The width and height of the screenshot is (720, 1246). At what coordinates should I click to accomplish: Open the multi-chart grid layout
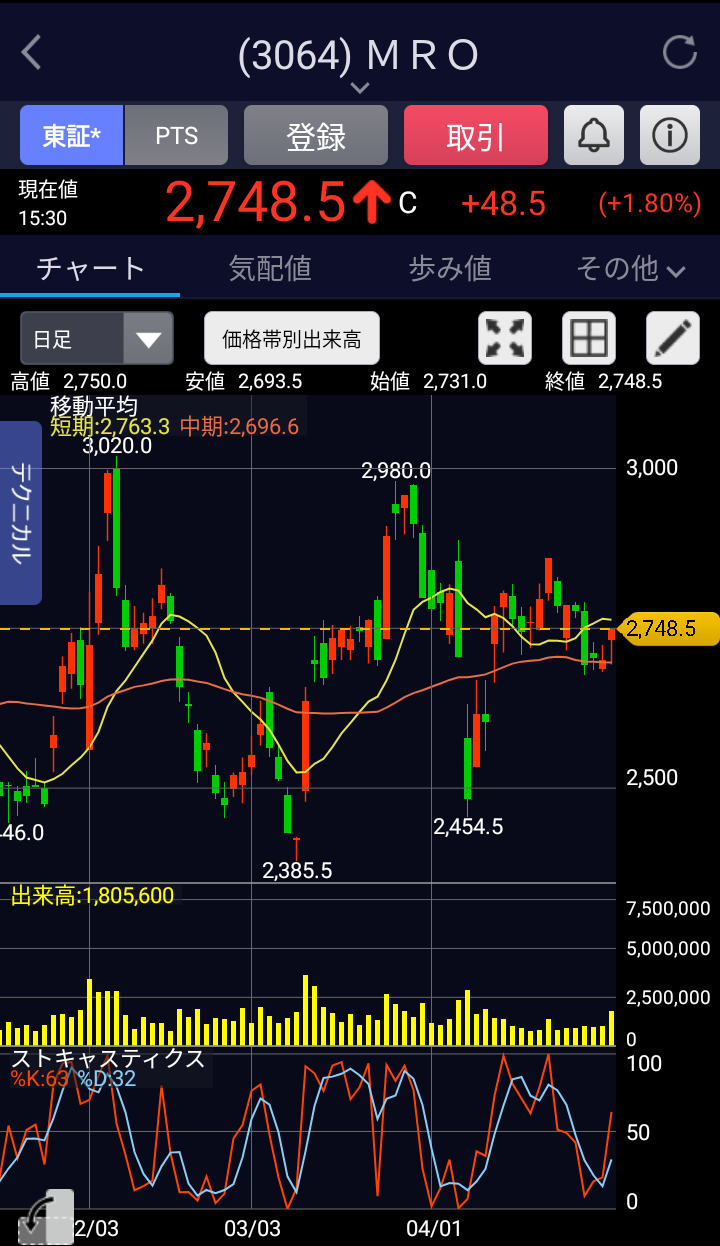[x=589, y=338]
